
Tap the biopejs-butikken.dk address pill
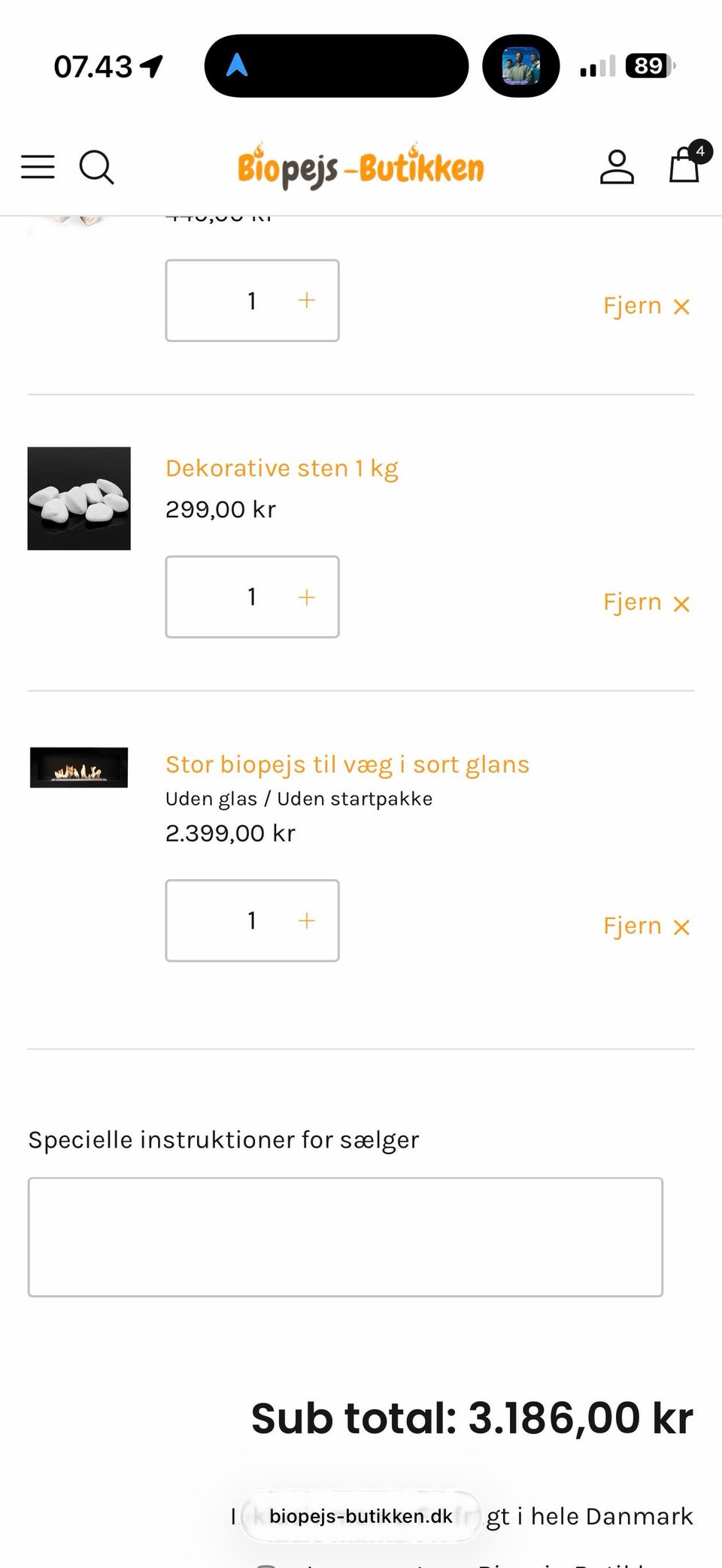pos(361,1516)
